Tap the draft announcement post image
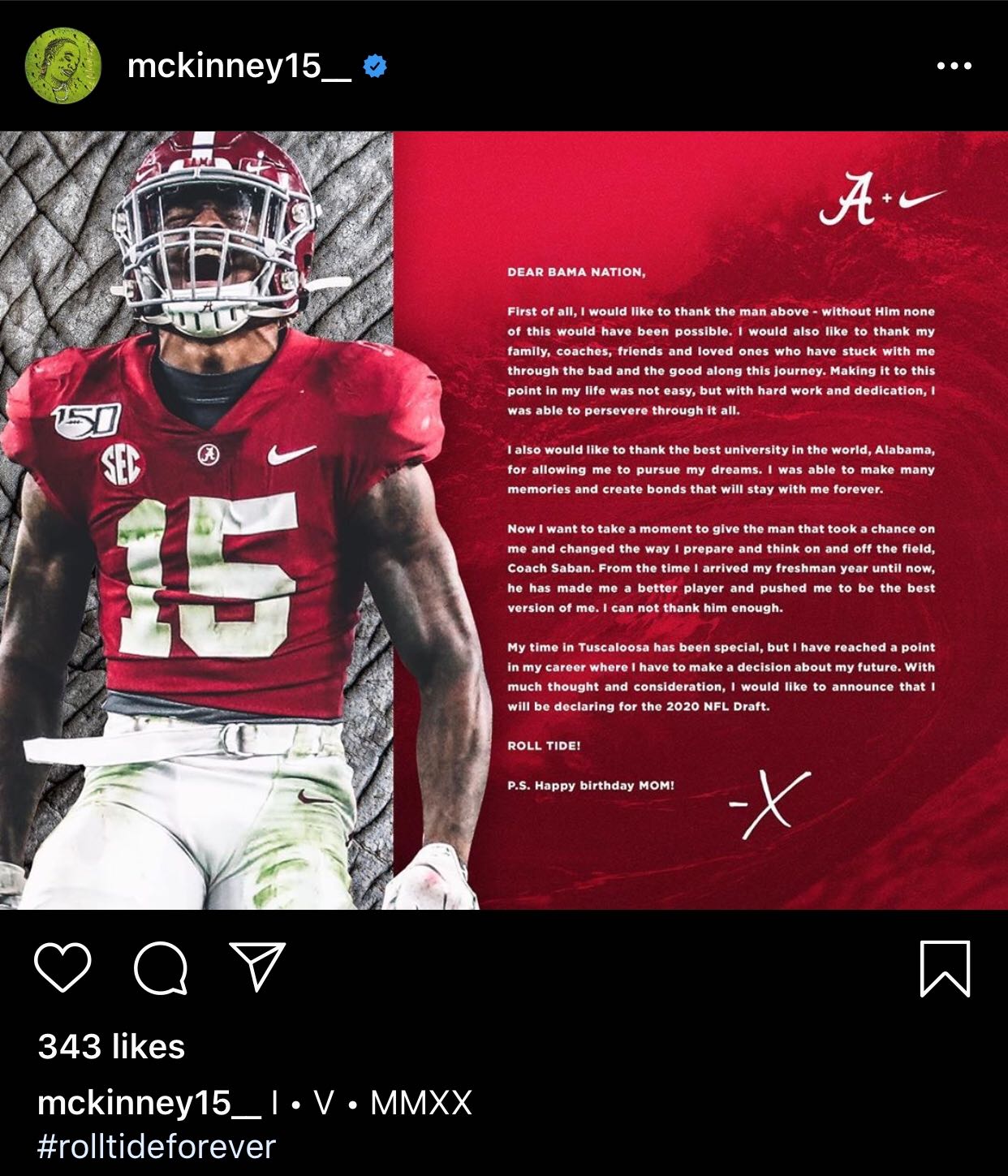This screenshot has height=1176, width=1008. 504,519
